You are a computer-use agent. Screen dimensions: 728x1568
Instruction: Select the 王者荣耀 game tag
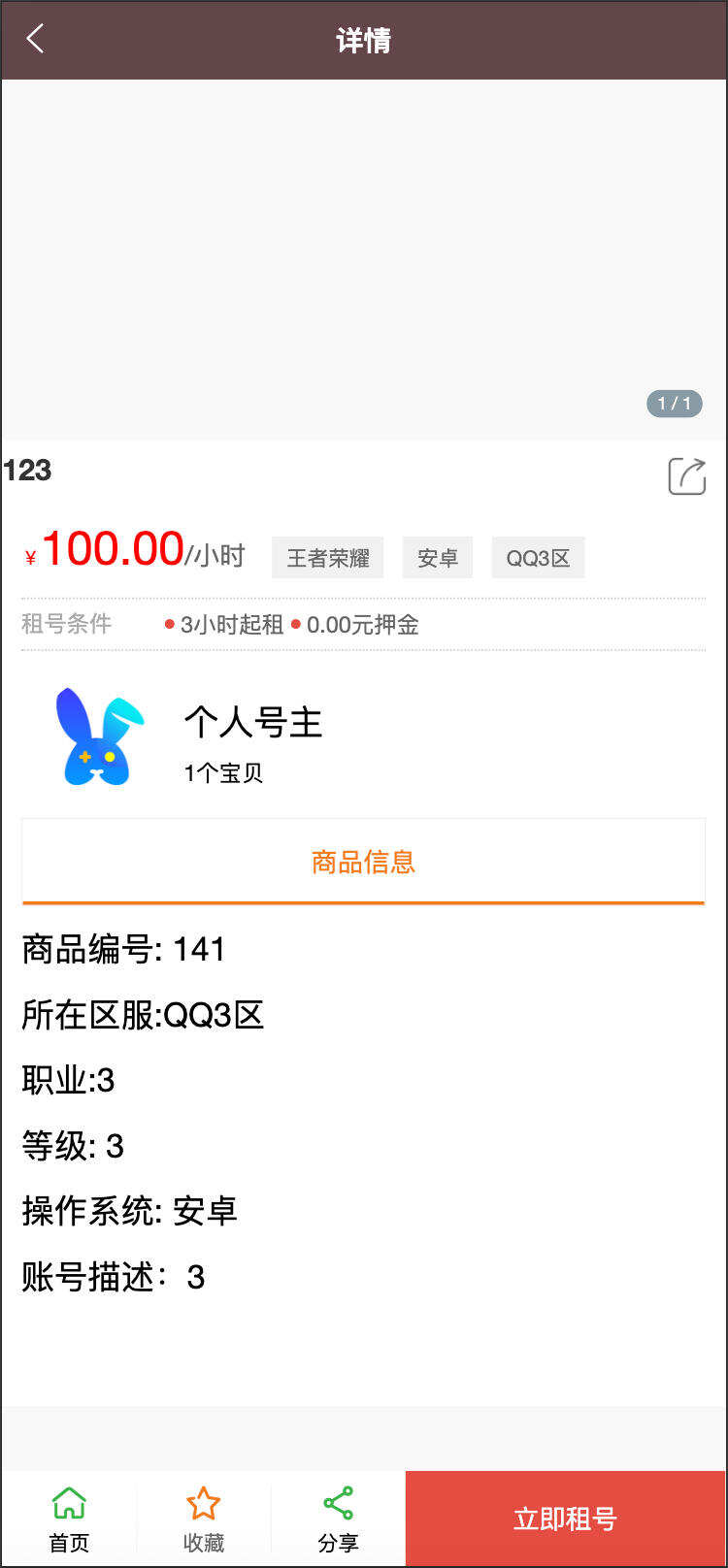pyautogui.click(x=327, y=557)
